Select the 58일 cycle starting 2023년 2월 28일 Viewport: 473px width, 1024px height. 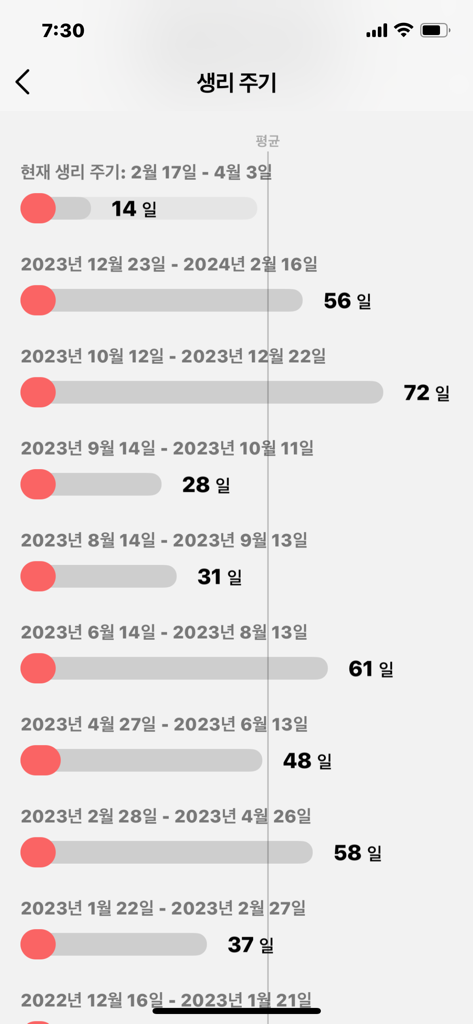[236, 838]
